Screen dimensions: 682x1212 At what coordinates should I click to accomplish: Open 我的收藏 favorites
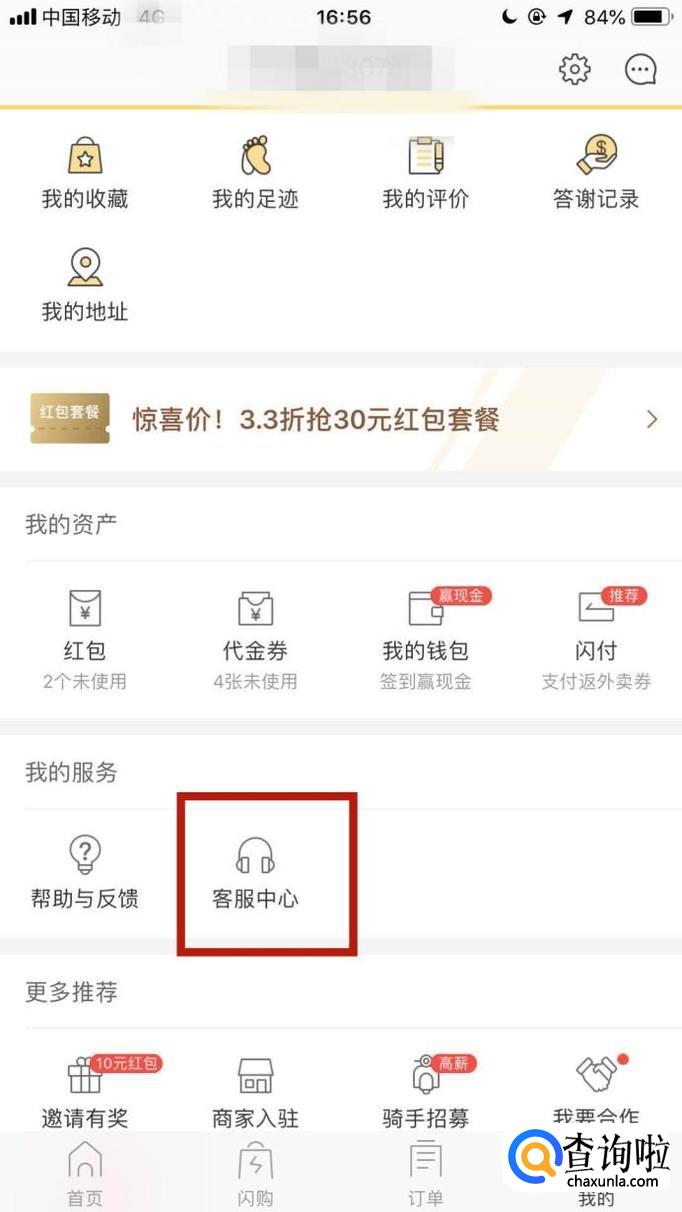pos(85,172)
